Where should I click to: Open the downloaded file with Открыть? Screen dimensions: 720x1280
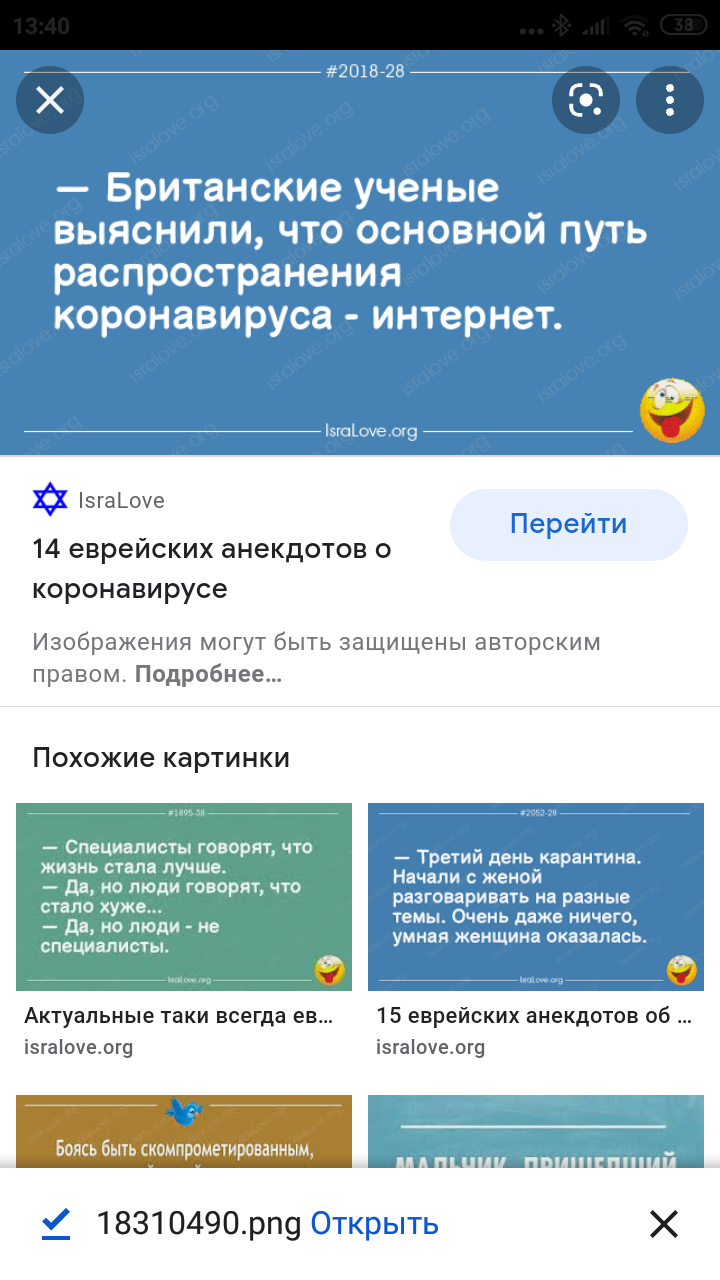click(374, 1223)
